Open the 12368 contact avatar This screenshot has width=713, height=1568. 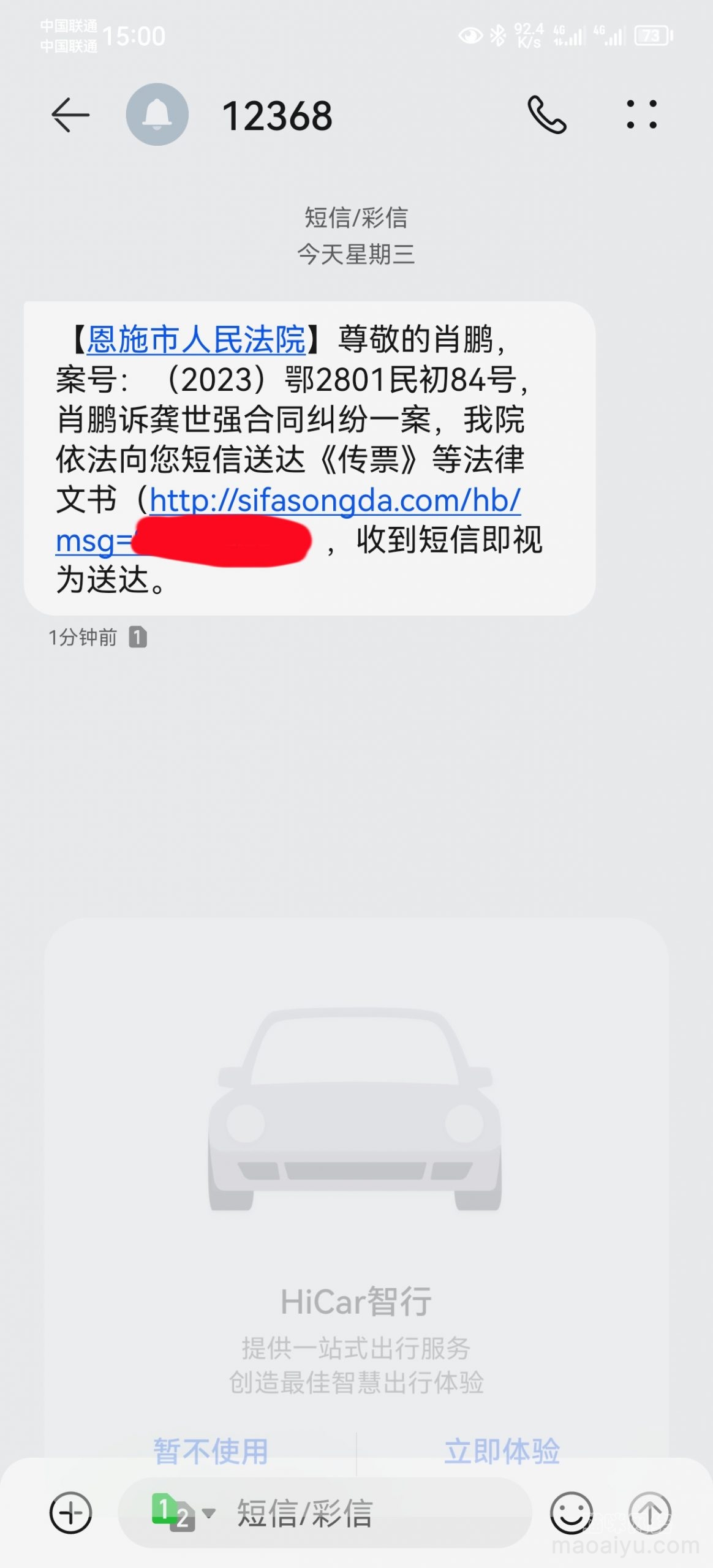pyautogui.click(x=157, y=115)
